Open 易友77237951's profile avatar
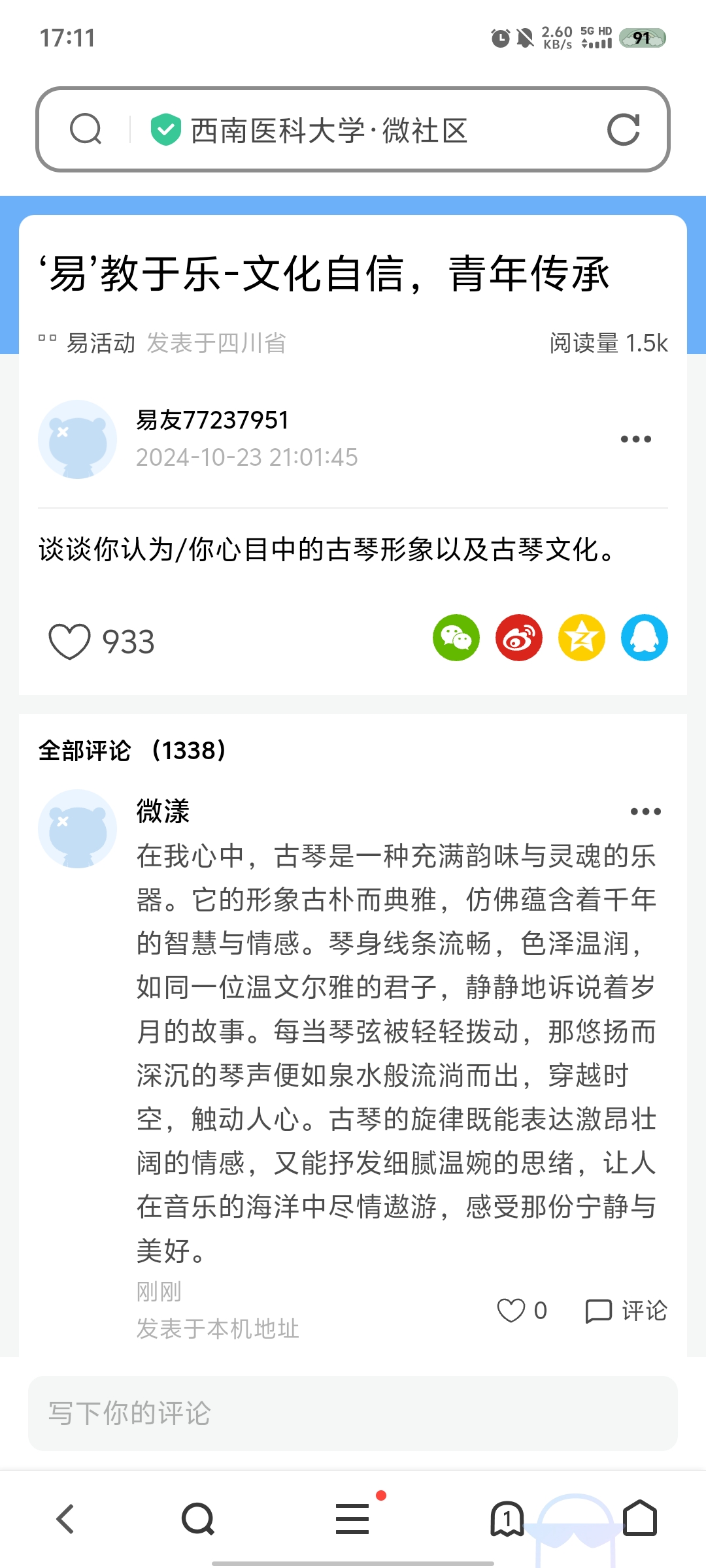This screenshot has height=1568, width=706. click(x=77, y=439)
